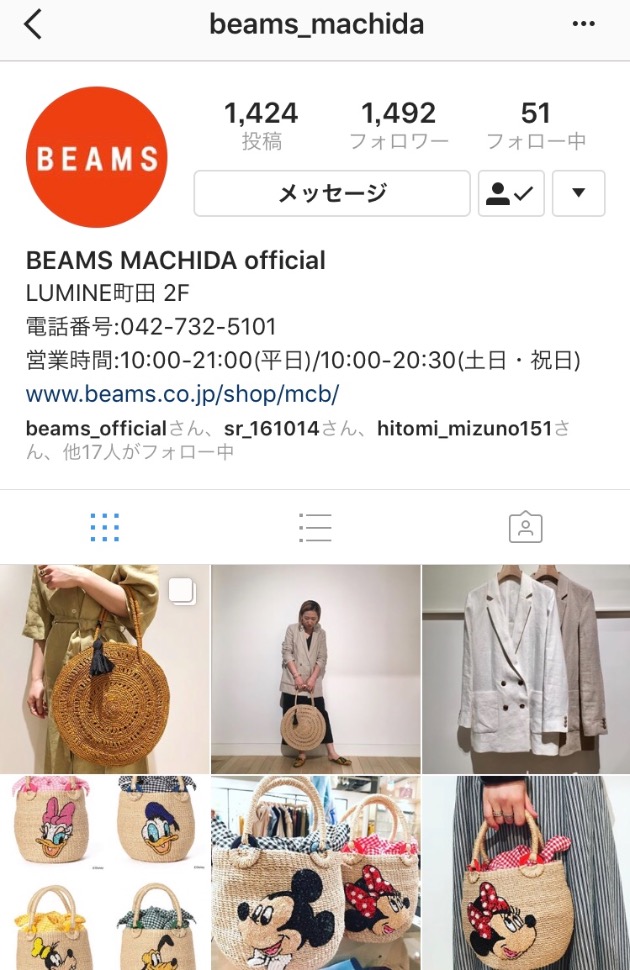The width and height of the screenshot is (630, 970).
Task: Go back using the top-left arrow
Action: [33, 25]
